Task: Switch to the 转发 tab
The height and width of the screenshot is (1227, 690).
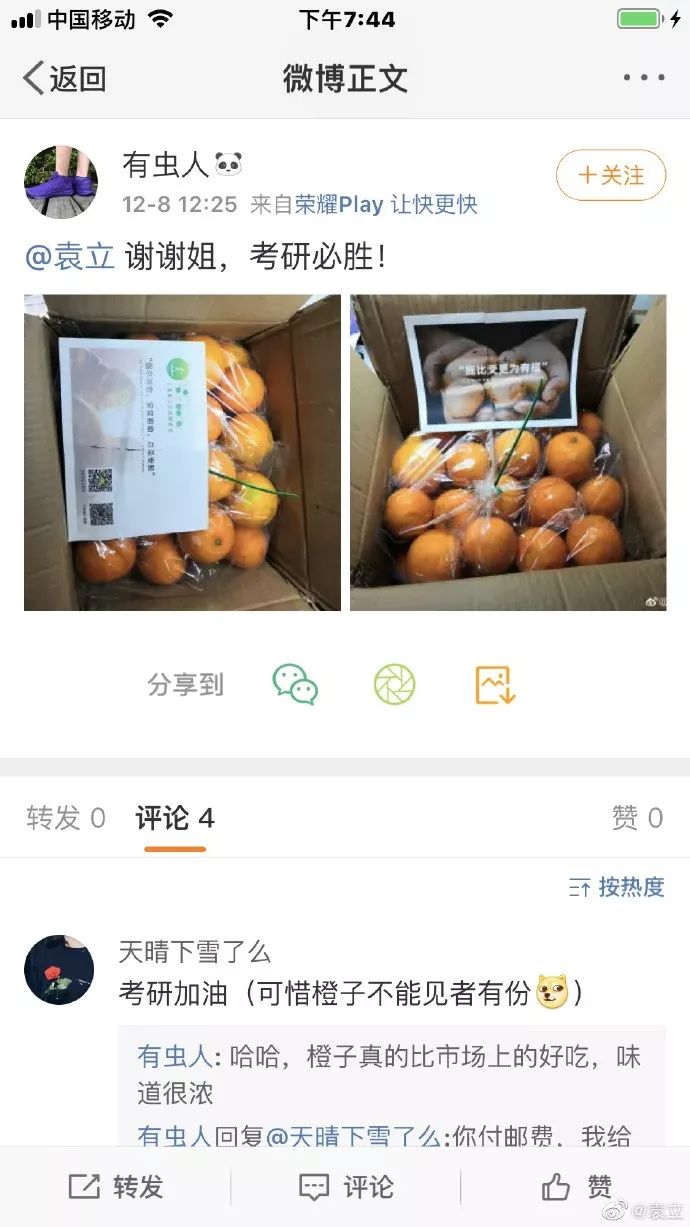Action: coord(65,818)
